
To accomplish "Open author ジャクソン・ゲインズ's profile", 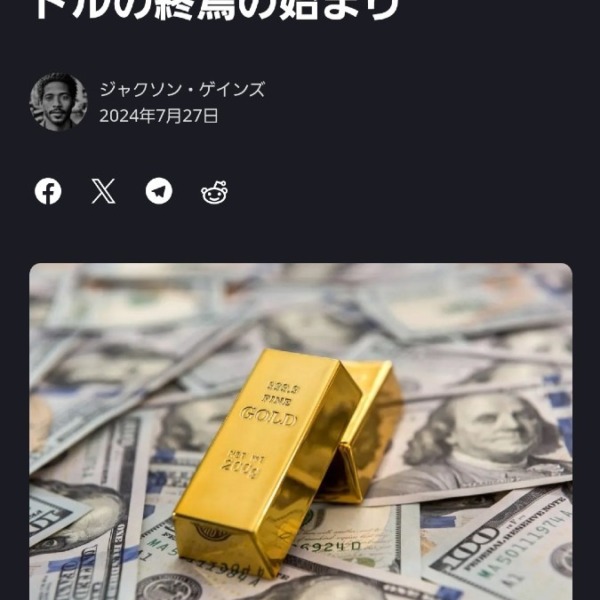I will [181, 89].
